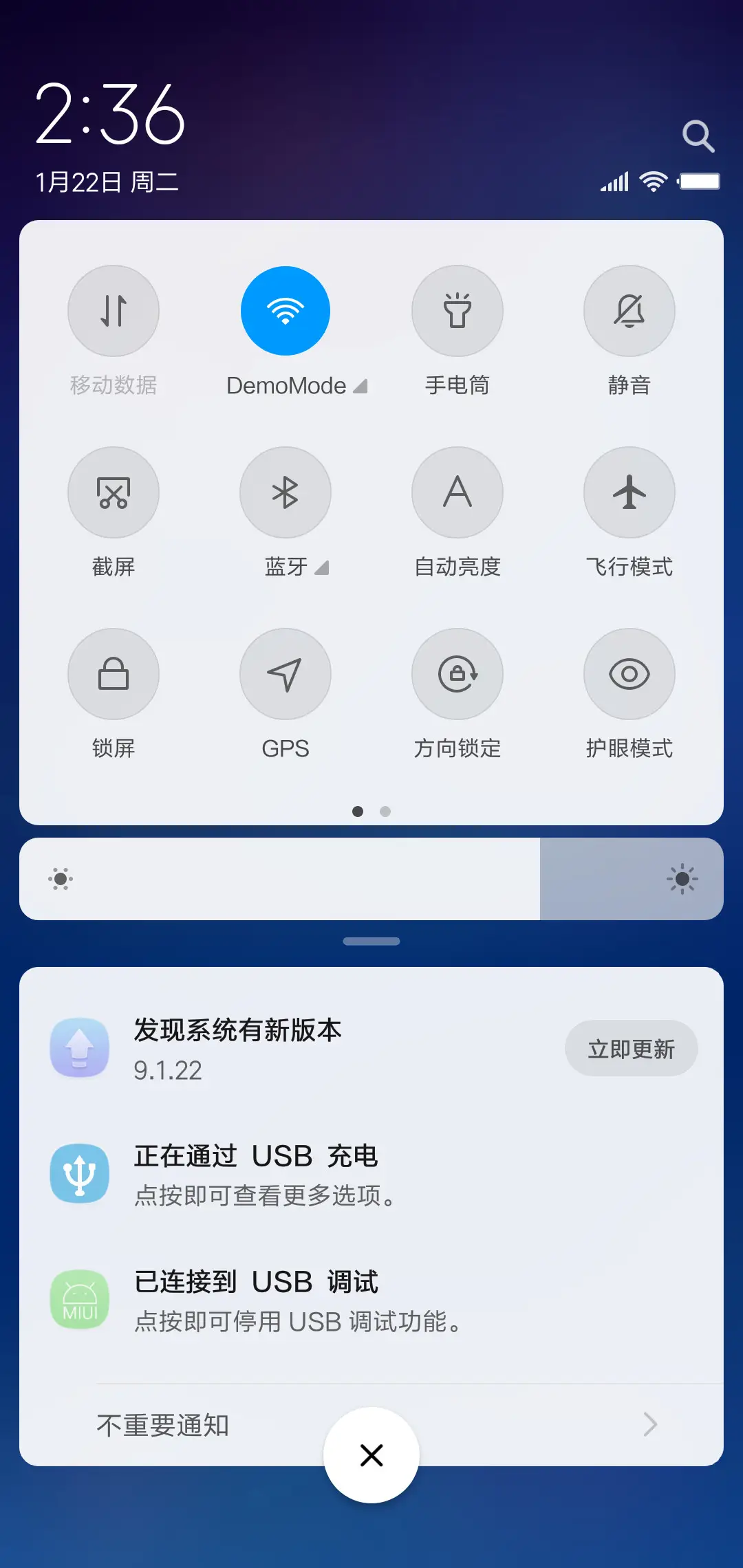Toggle automatic brightness
Viewport: 743px width, 1568px height.
pyautogui.click(x=457, y=492)
